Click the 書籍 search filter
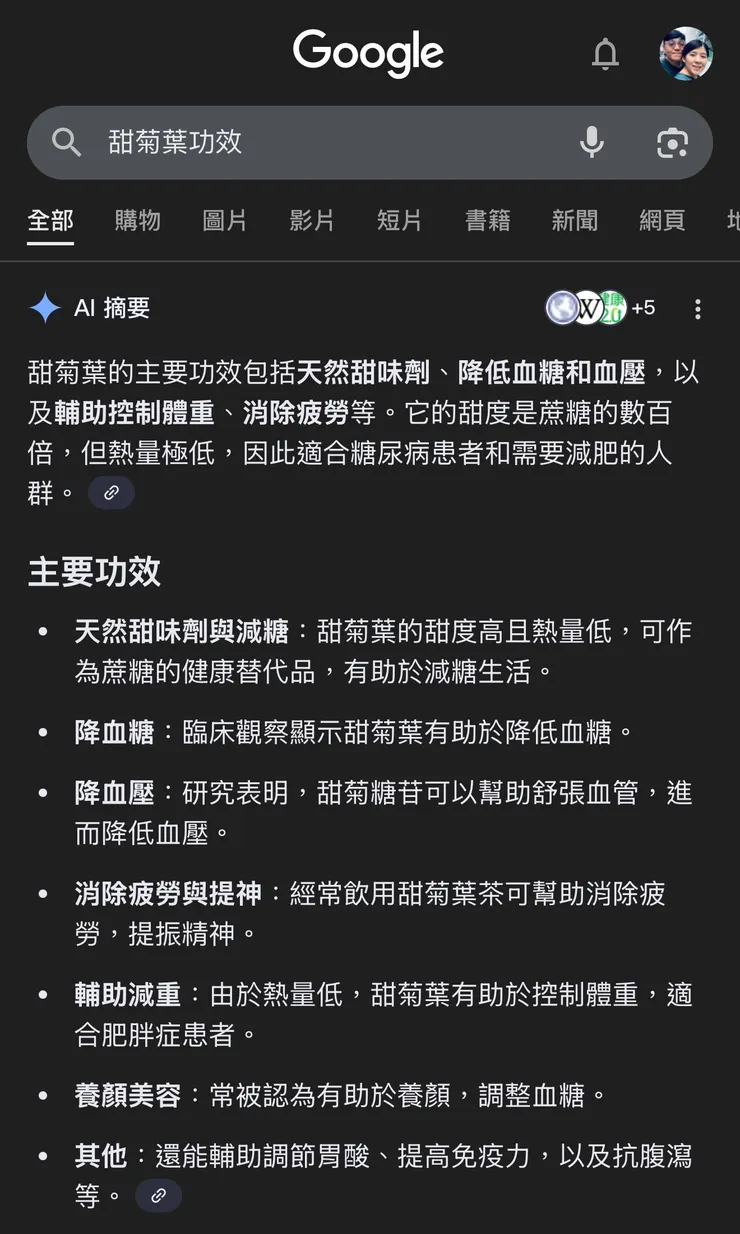This screenshot has height=1234, width=740. click(488, 221)
